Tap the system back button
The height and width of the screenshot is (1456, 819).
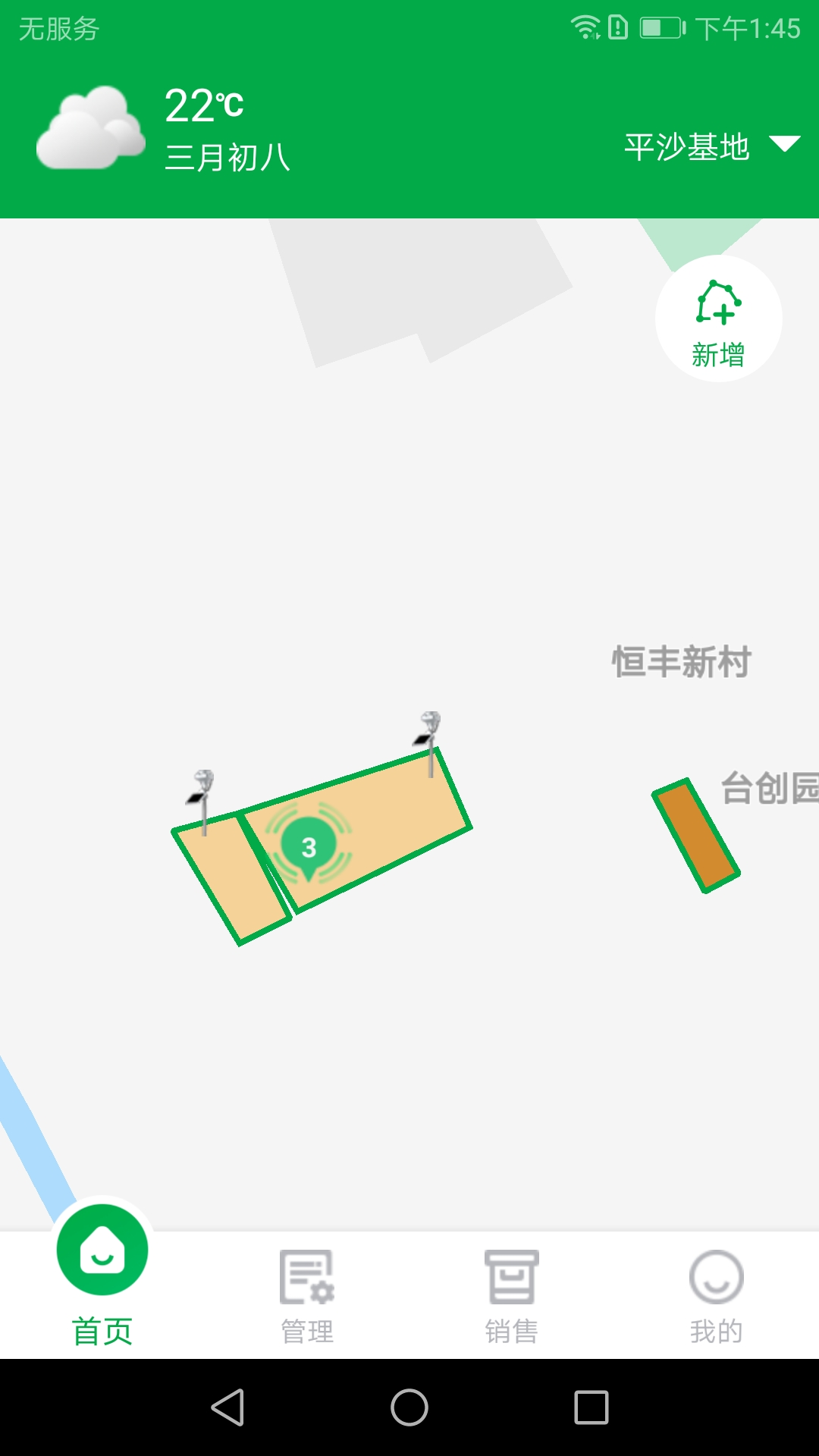(227, 1407)
